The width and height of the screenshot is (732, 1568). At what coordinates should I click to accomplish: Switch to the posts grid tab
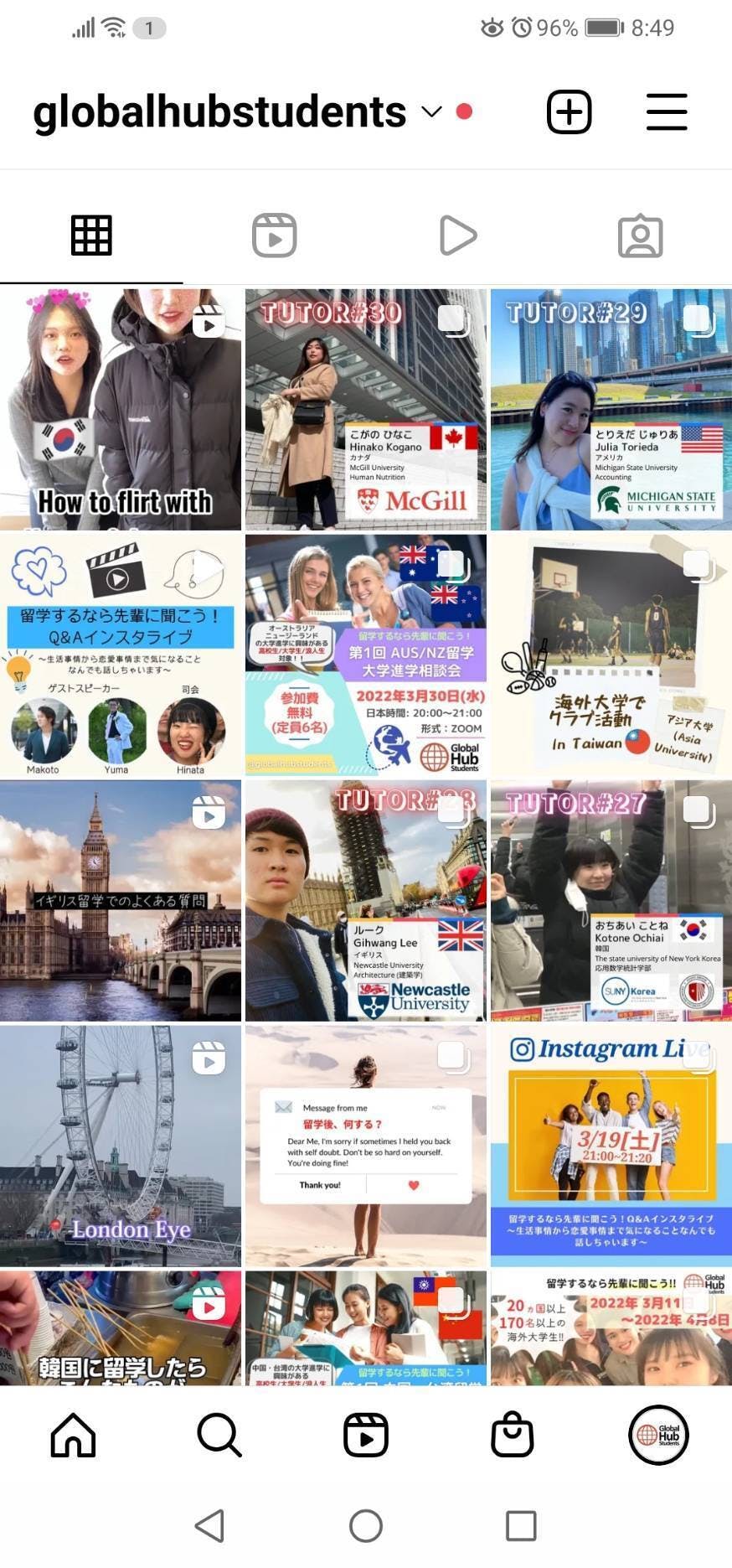click(x=91, y=235)
